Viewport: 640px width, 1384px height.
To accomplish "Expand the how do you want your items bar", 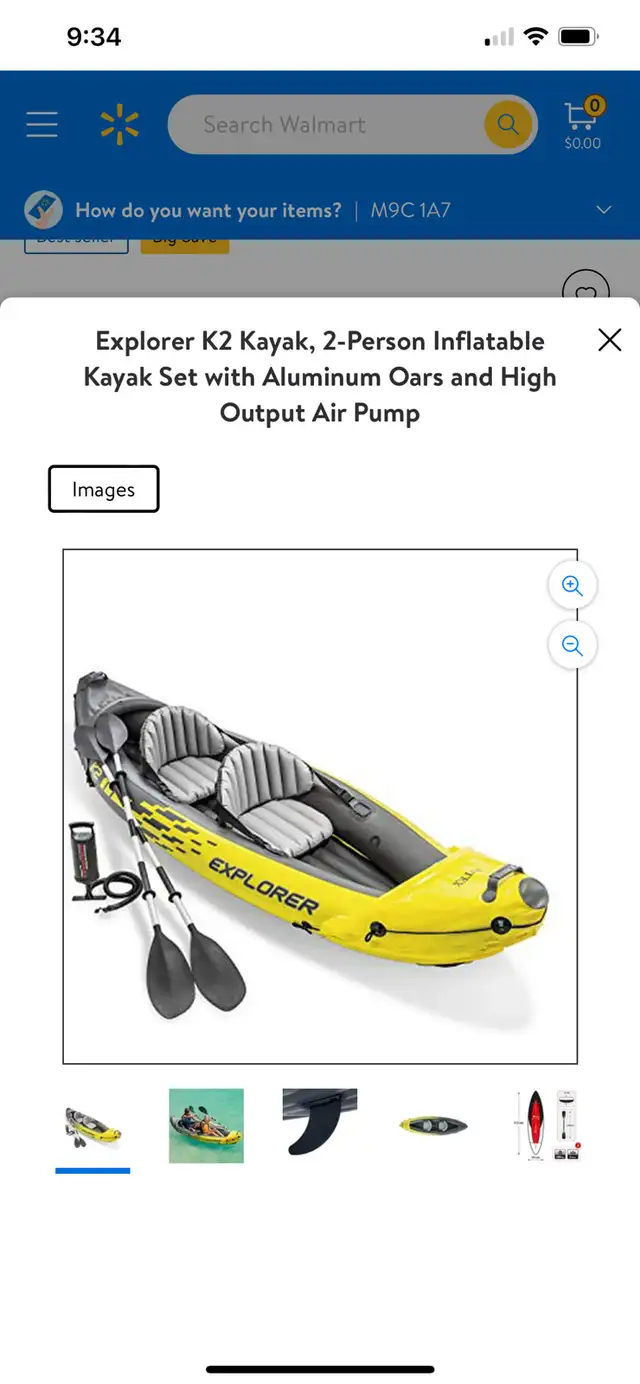I will coord(320,210).
